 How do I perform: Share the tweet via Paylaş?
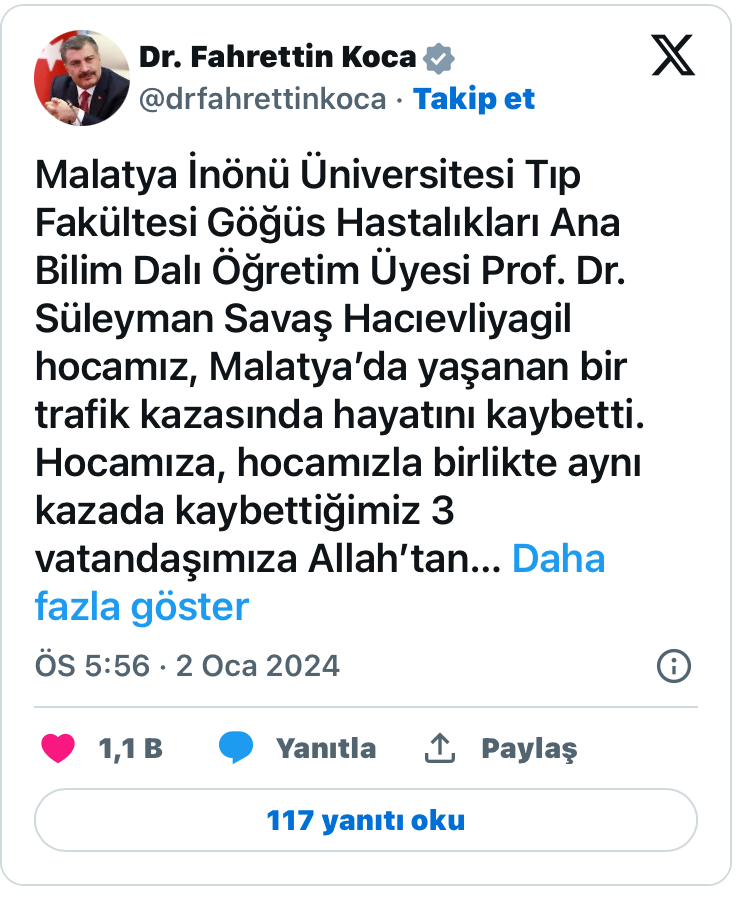coord(502,748)
